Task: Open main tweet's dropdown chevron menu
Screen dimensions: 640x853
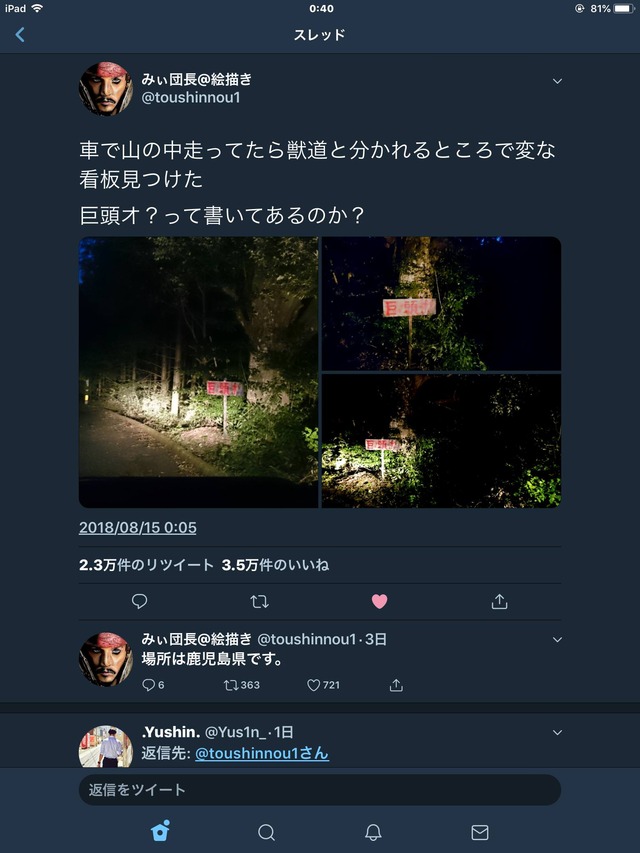Action: [x=557, y=81]
